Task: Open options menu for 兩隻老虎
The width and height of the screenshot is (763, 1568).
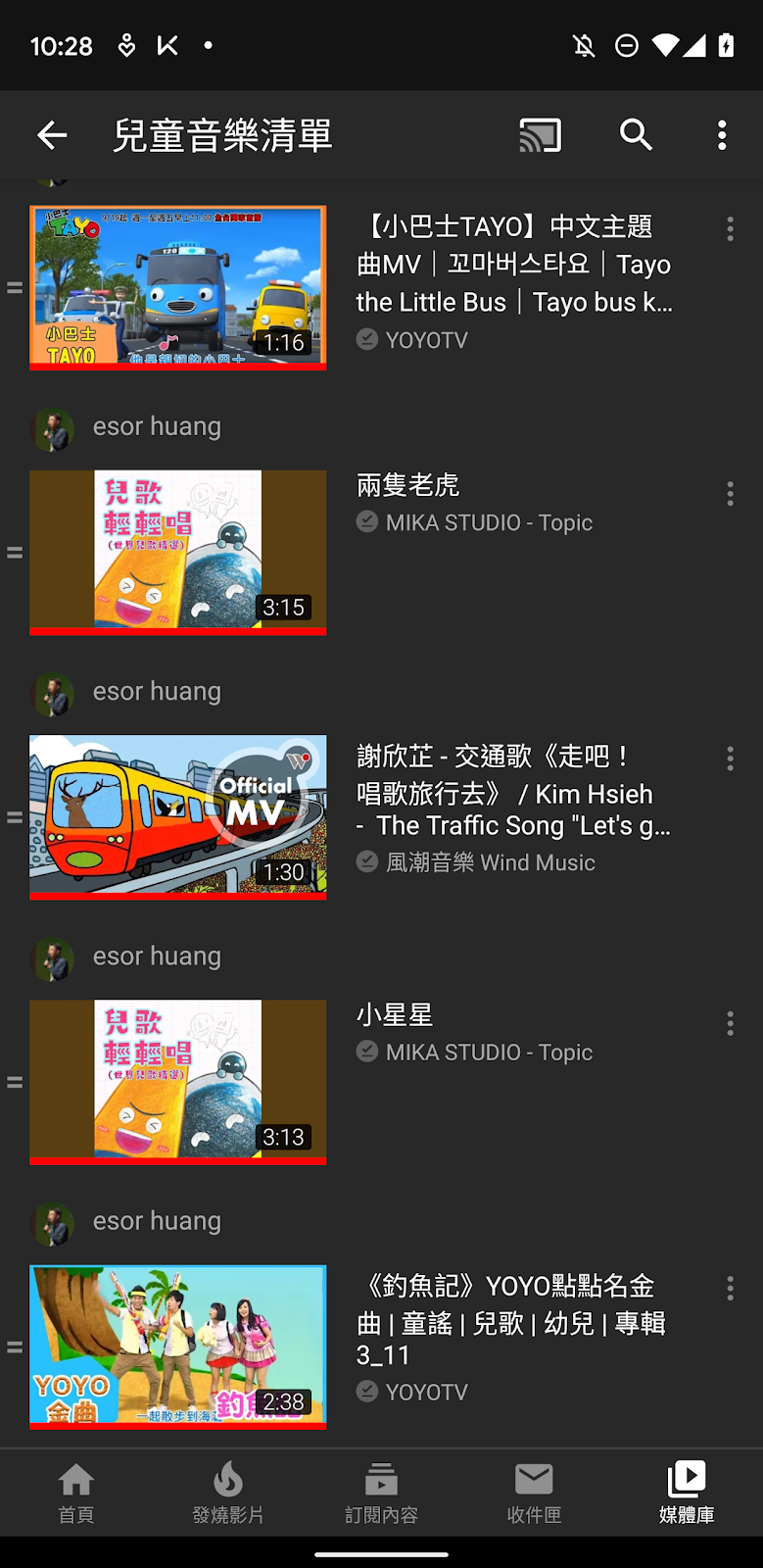Action: coord(730,494)
